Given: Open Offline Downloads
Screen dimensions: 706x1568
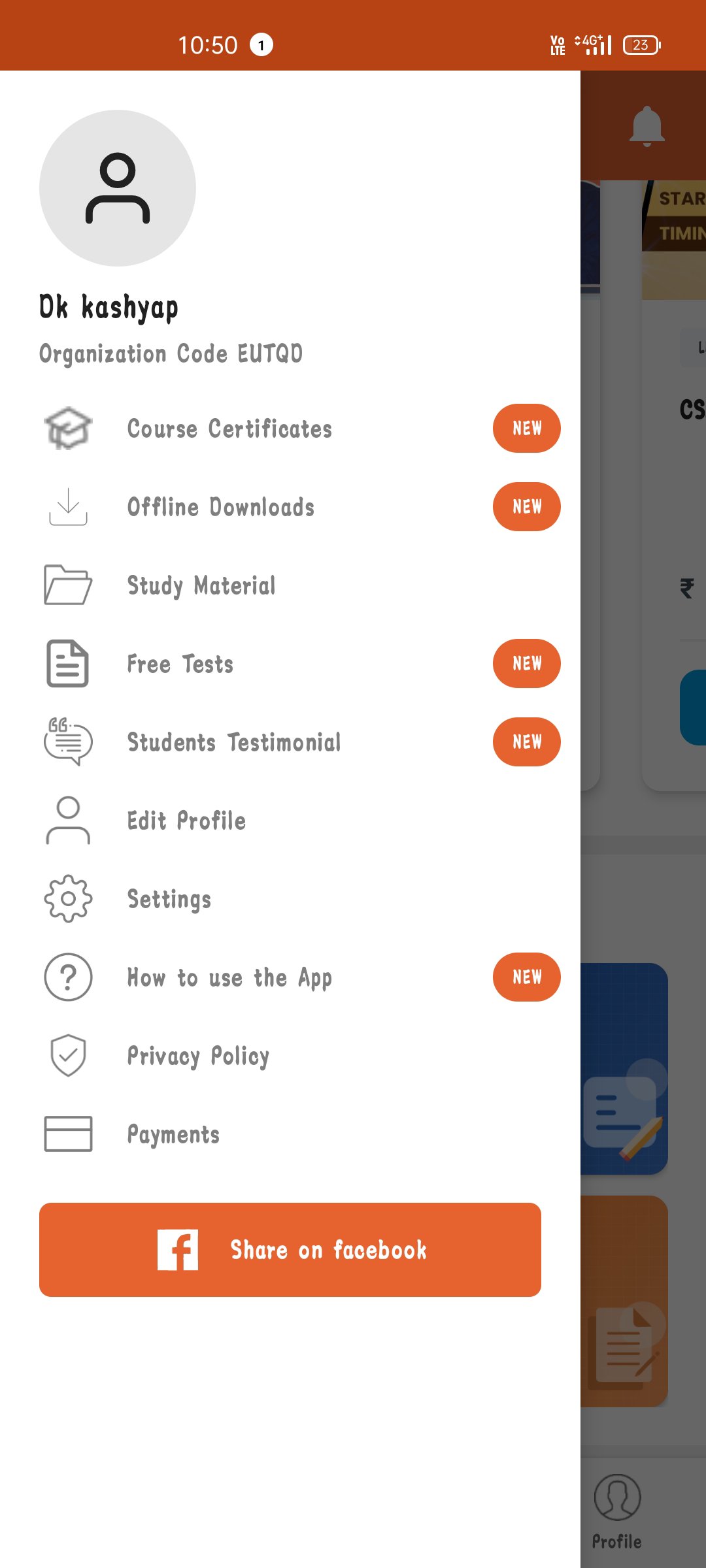Looking at the screenshot, I should click(x=221, y=507).
